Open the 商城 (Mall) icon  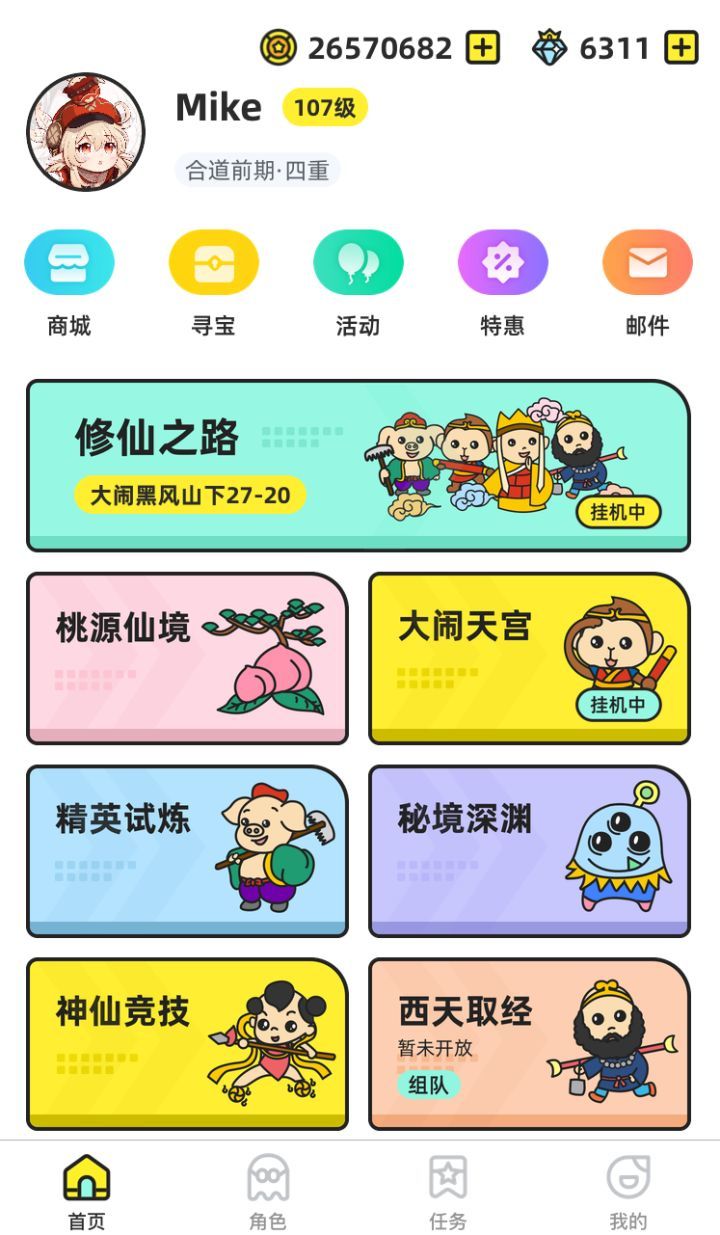69,262
